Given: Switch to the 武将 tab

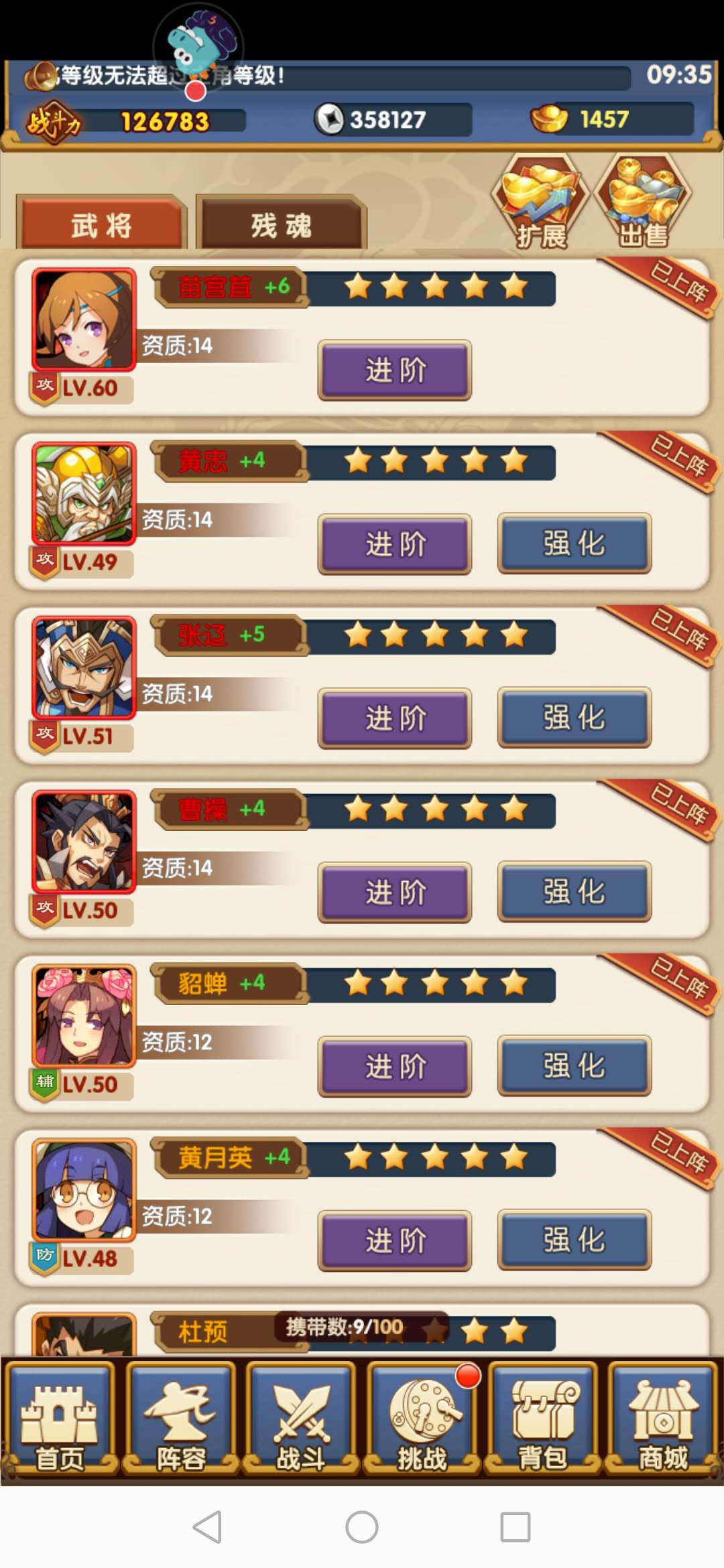Looking at the screenshot, I should pyautogui.click(x=101, y=224).
